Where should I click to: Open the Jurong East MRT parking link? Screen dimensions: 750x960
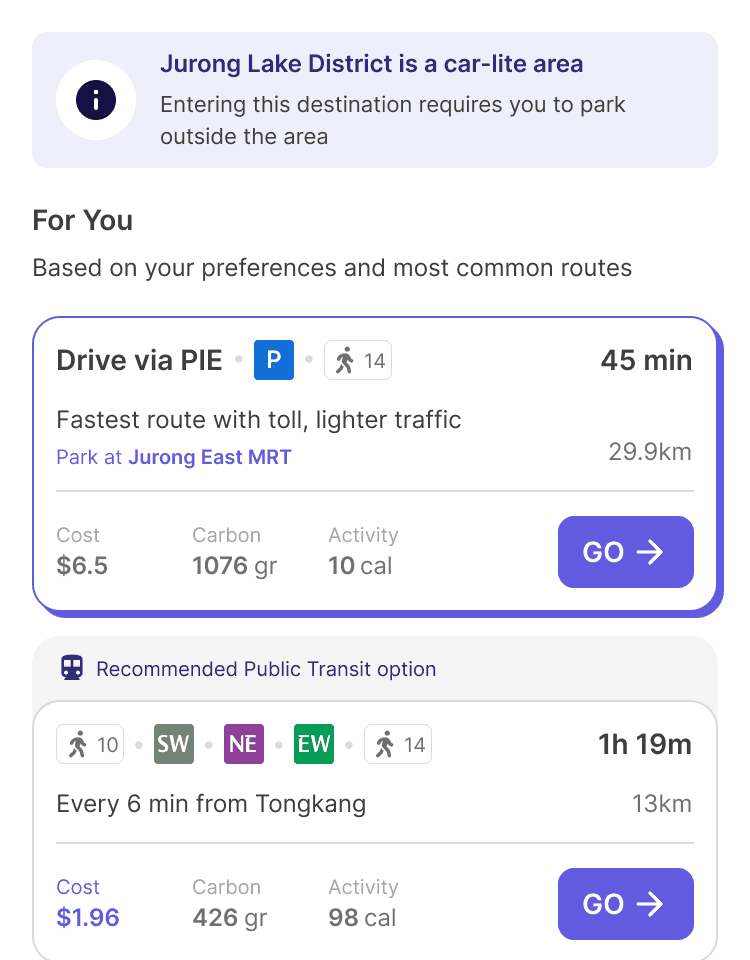coord(209,457)
